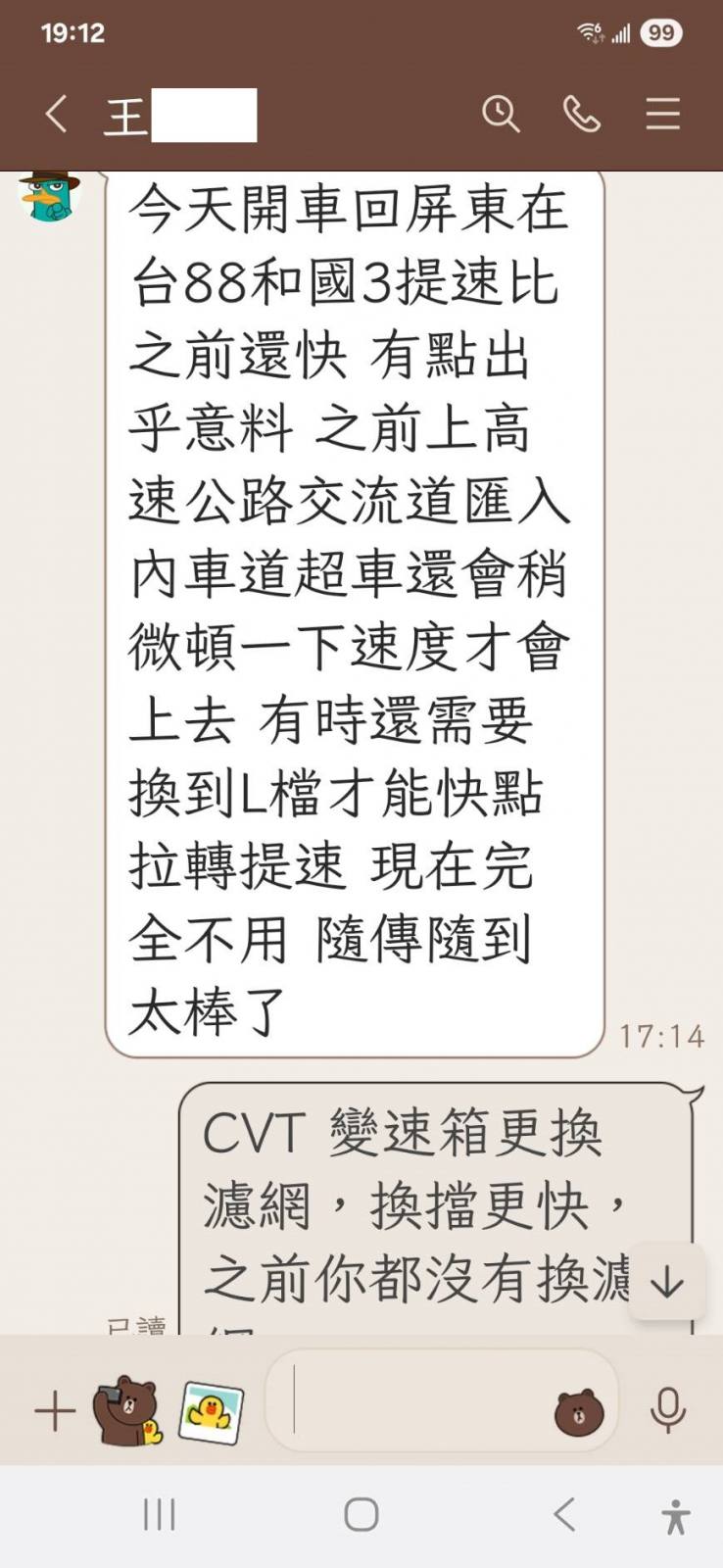Jump to the latest message arrow
Screen dimensions: 723x1568
667,1283
